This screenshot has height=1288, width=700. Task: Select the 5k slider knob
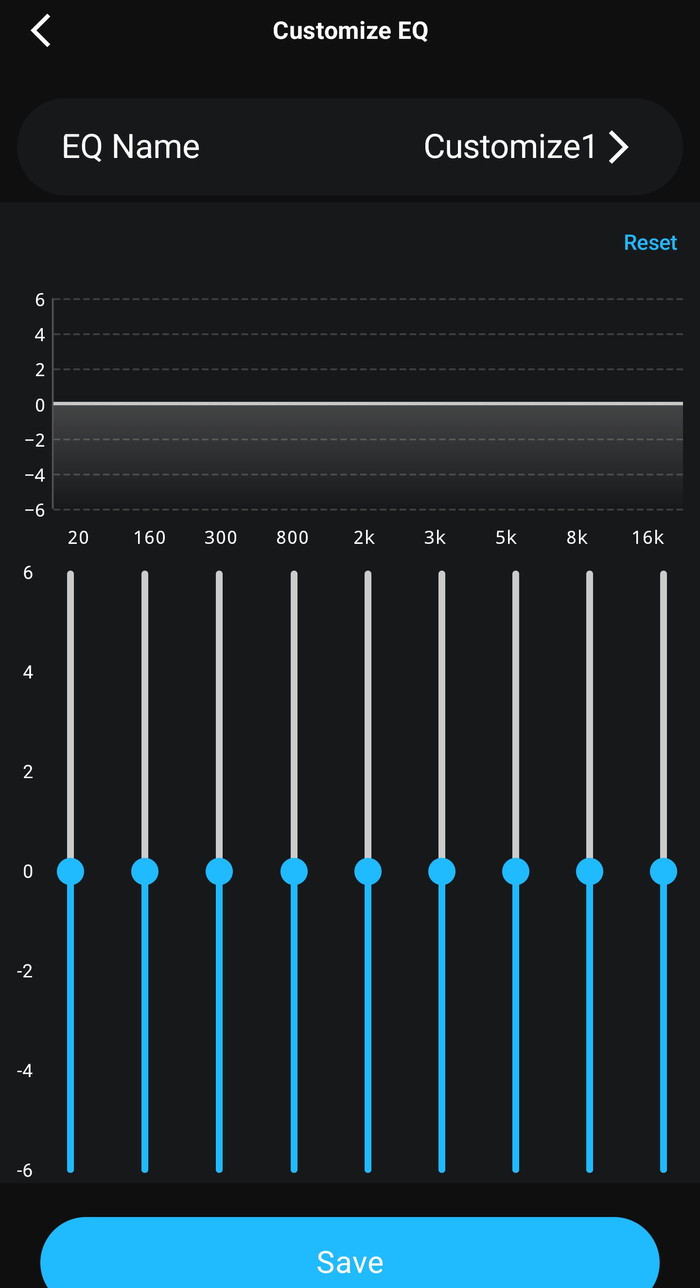(x=516, y=871)
